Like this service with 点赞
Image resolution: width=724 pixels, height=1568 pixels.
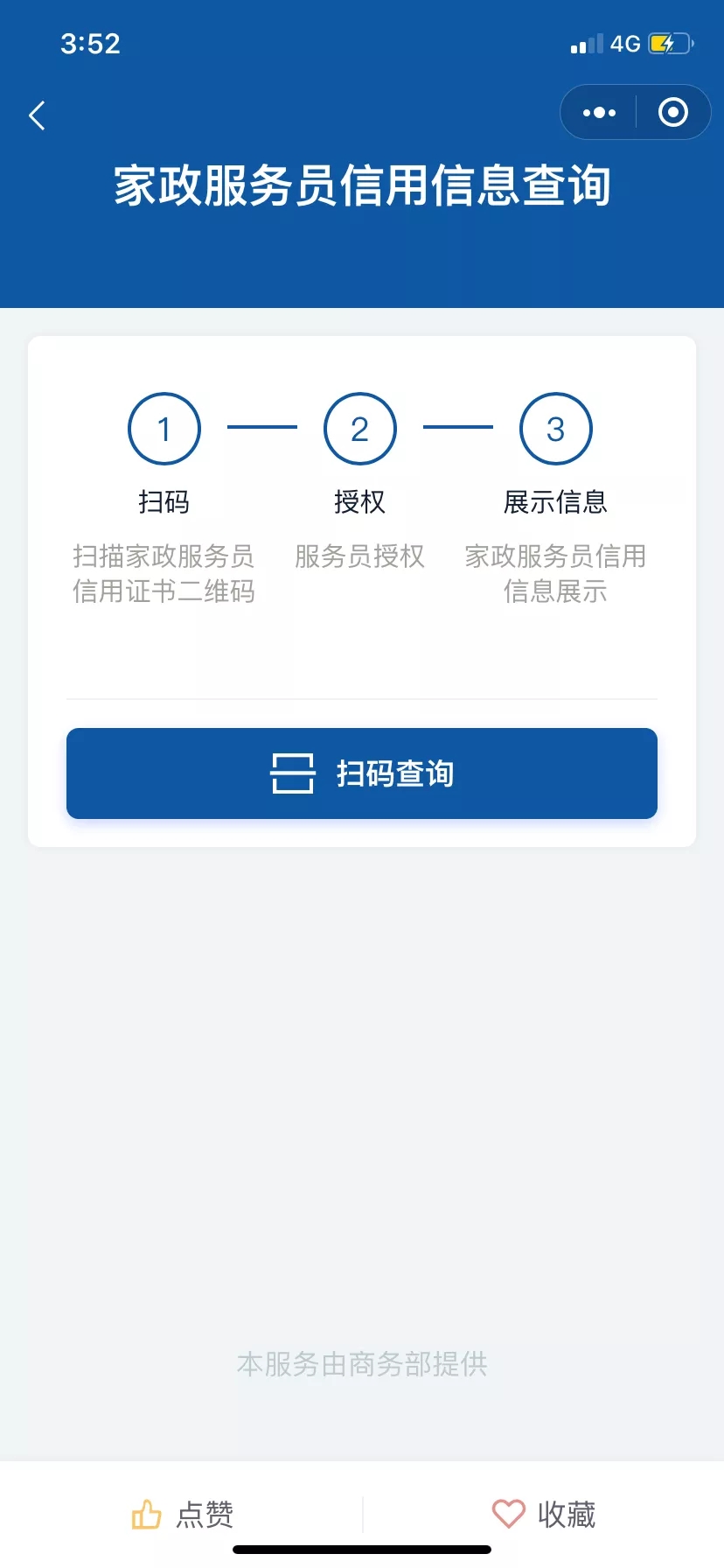[x=182, y=1514]
